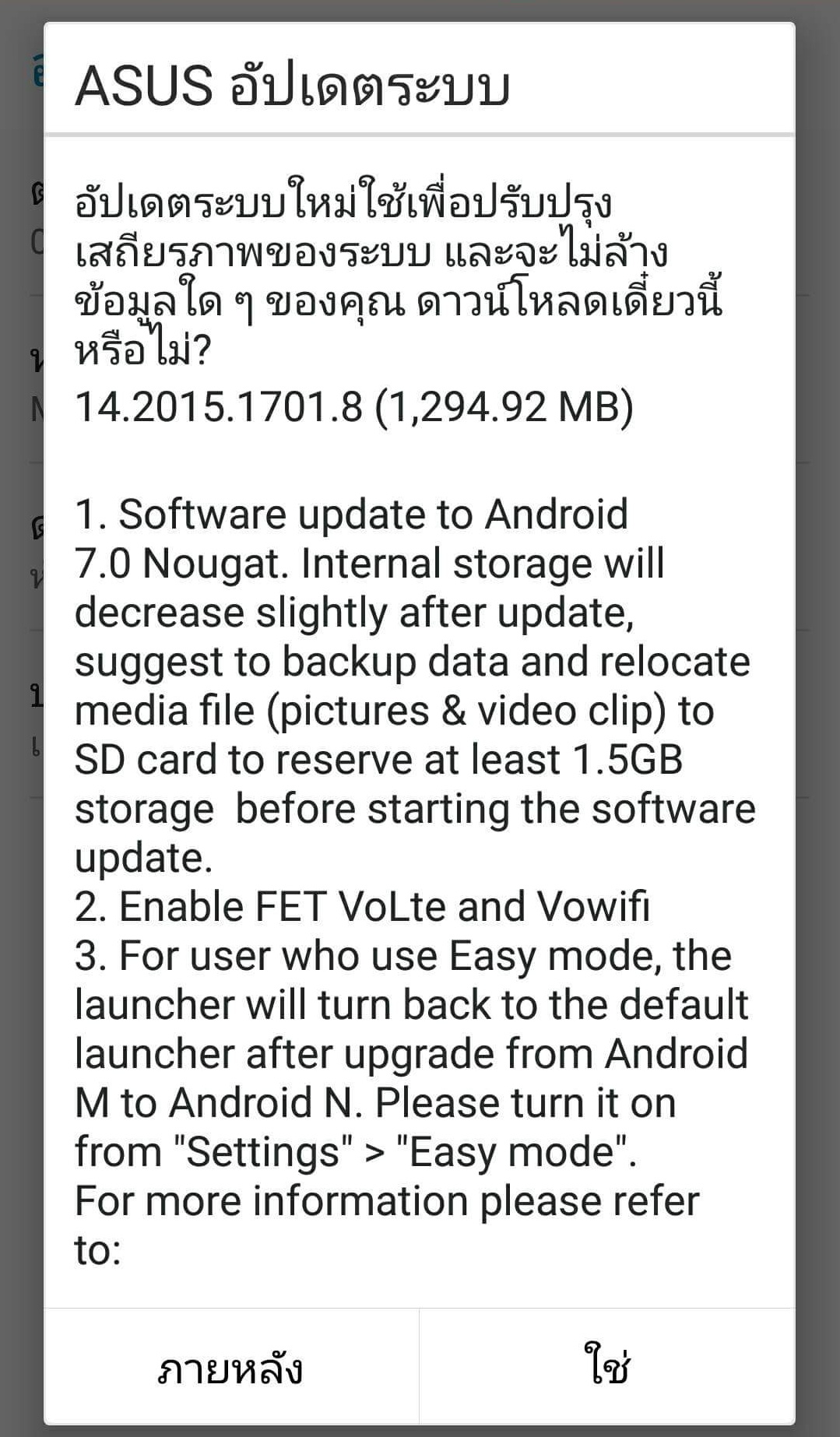Tap ภายหลัง to postpone the update
This screenshot has height=1437, width=840.
click(x=231, y=1367)
